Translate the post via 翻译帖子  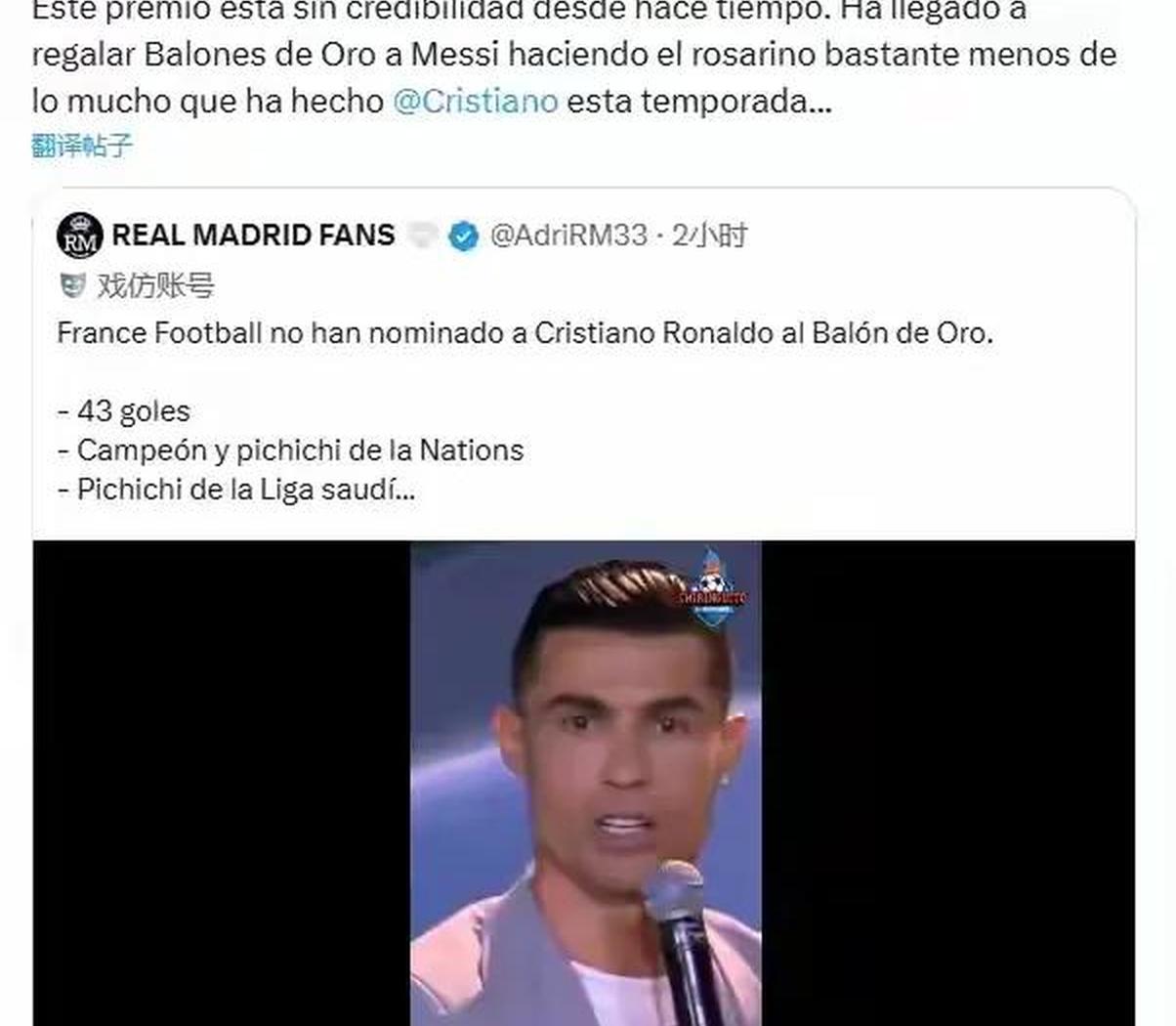pos(82,146)
